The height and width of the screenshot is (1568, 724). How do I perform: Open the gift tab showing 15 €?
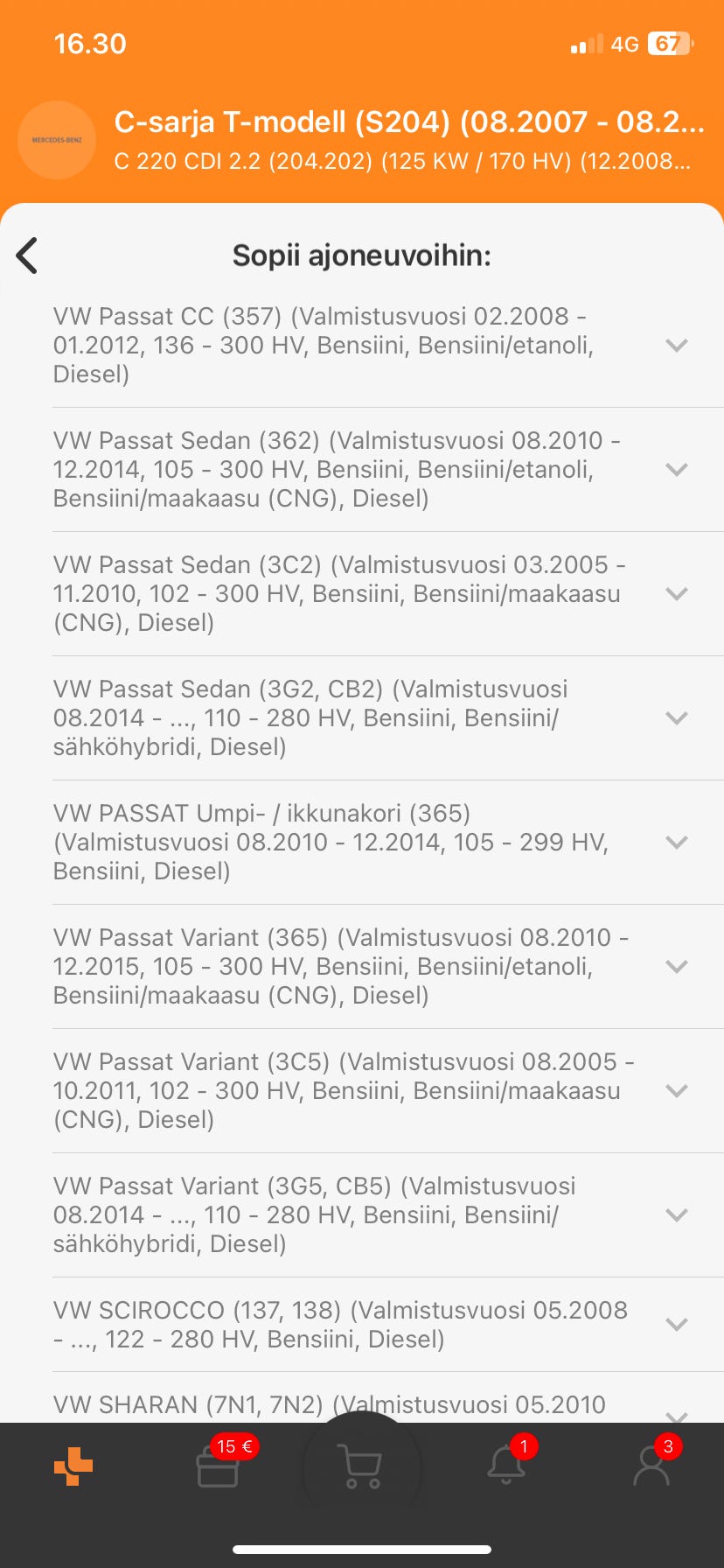(x=218, y=1466)
